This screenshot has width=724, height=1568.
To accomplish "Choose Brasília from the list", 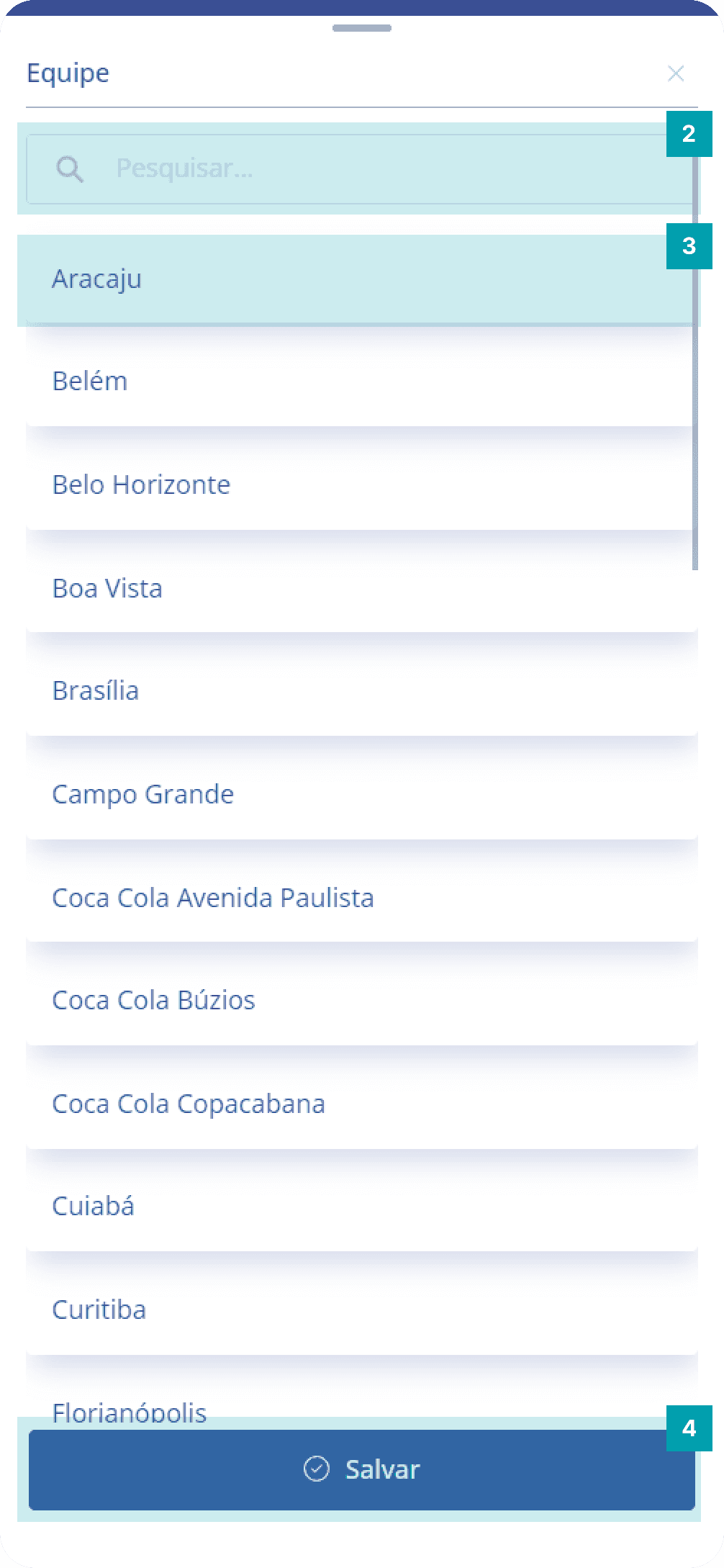I will coord(360,691).
